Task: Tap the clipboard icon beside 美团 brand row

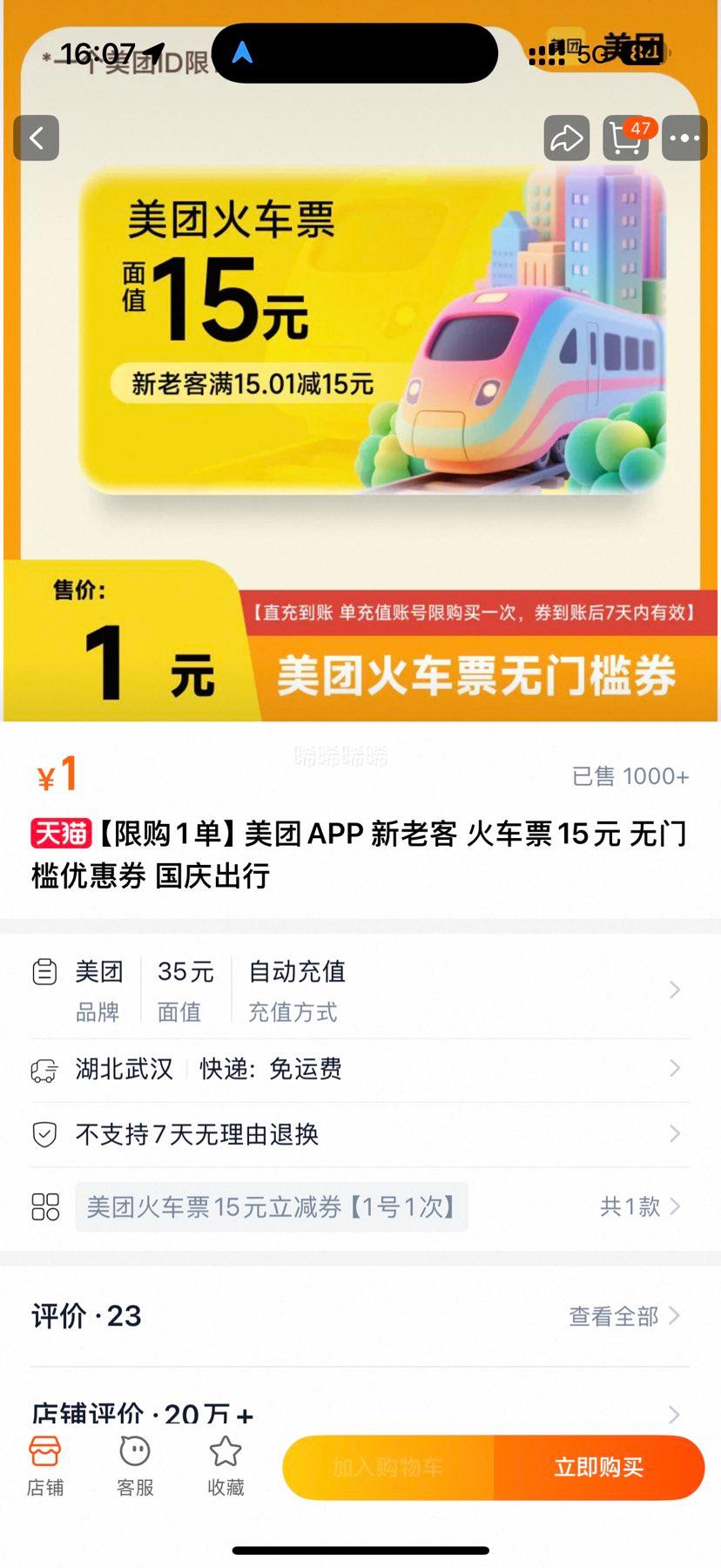Action: pyautogui.click(x=45, y=973)
